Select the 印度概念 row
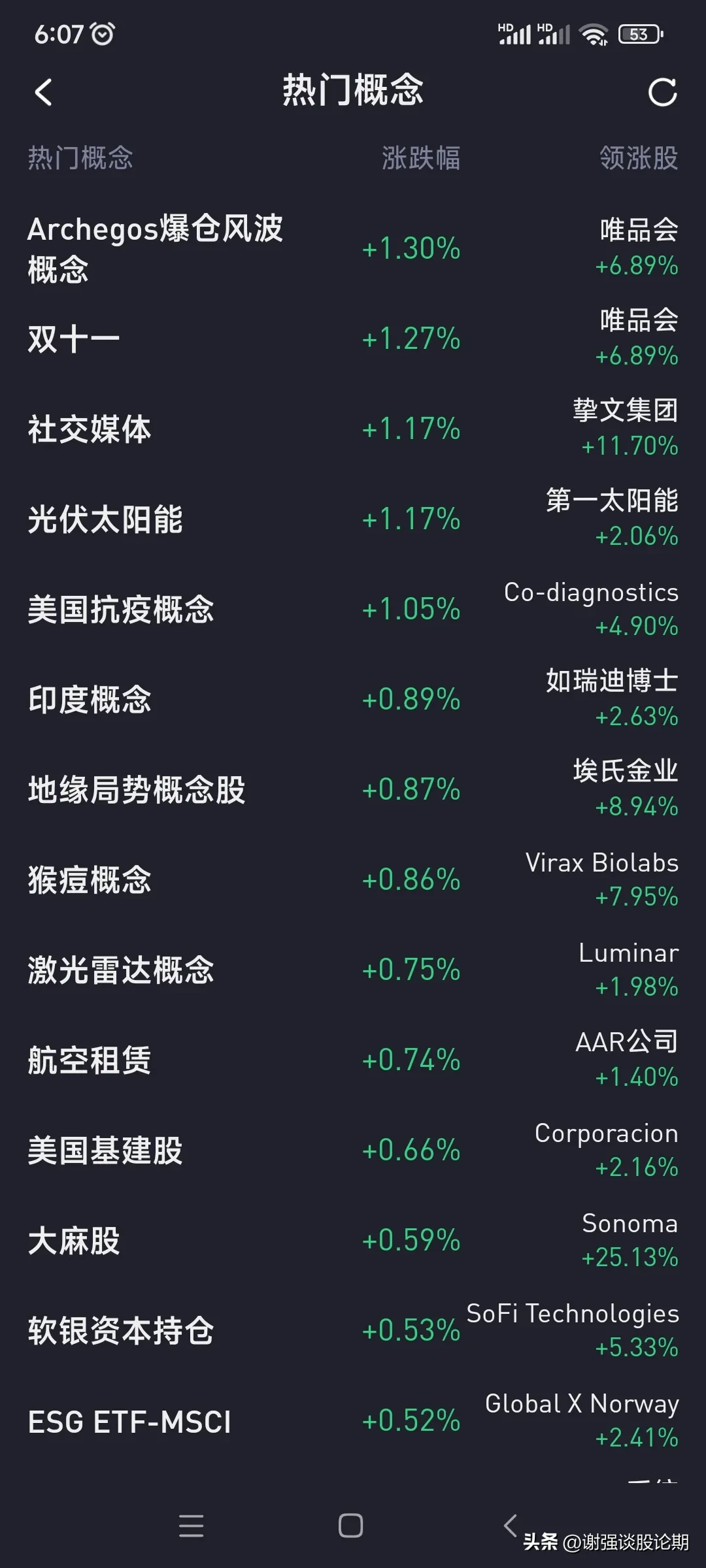The image size is (706, 1568). [x=353, y=699]
